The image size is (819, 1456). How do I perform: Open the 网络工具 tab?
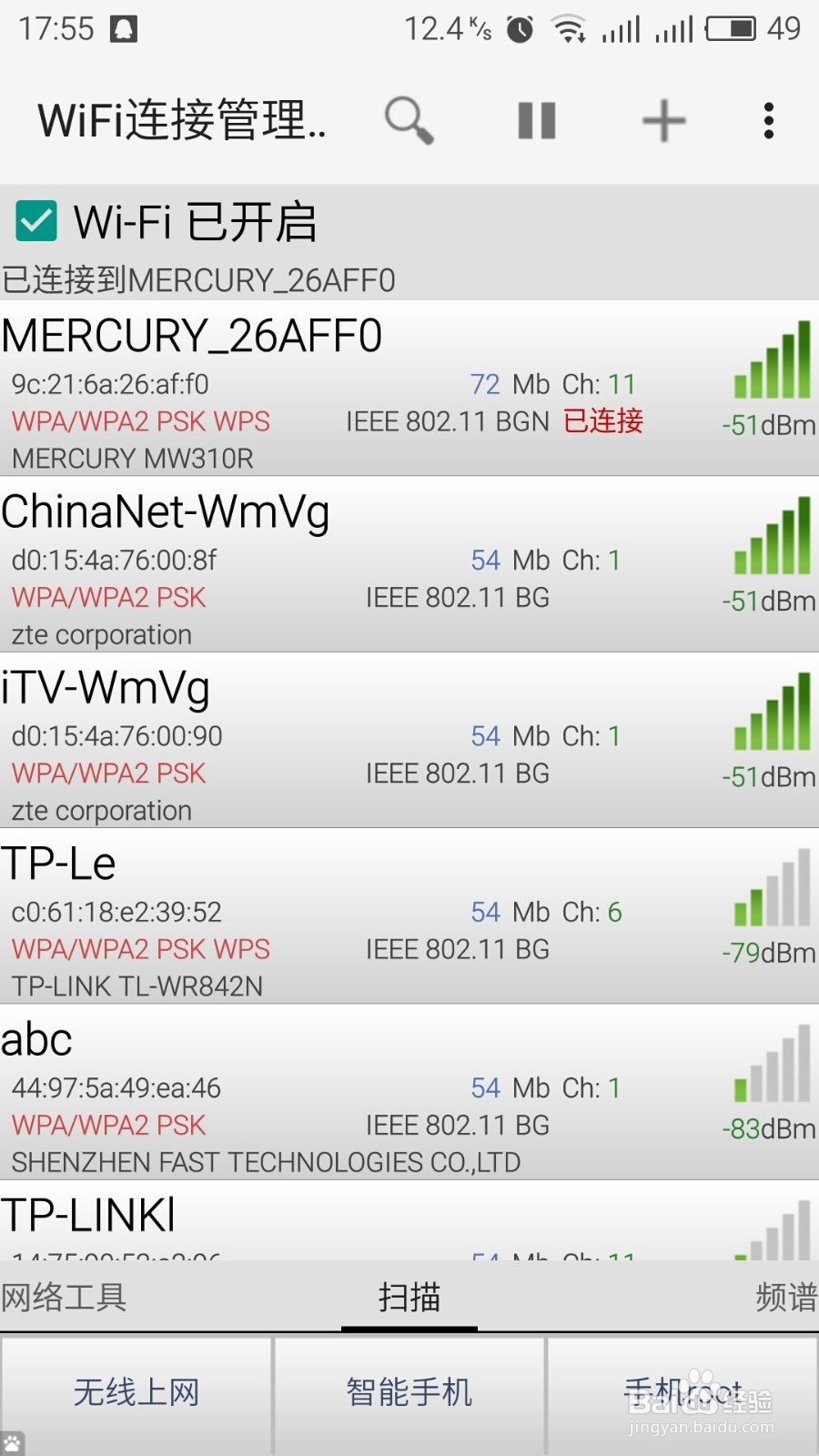pos(64,1297)
